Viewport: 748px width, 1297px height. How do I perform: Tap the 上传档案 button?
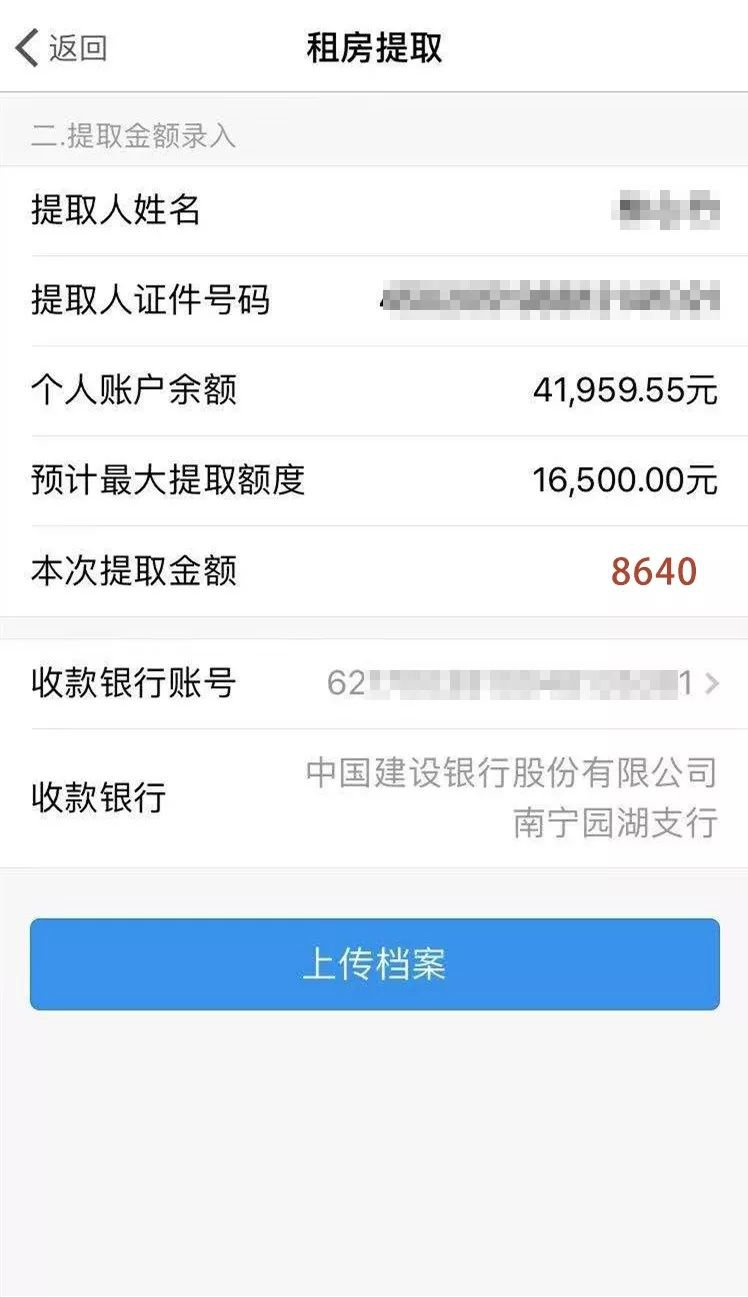click(x=374, y=964)
